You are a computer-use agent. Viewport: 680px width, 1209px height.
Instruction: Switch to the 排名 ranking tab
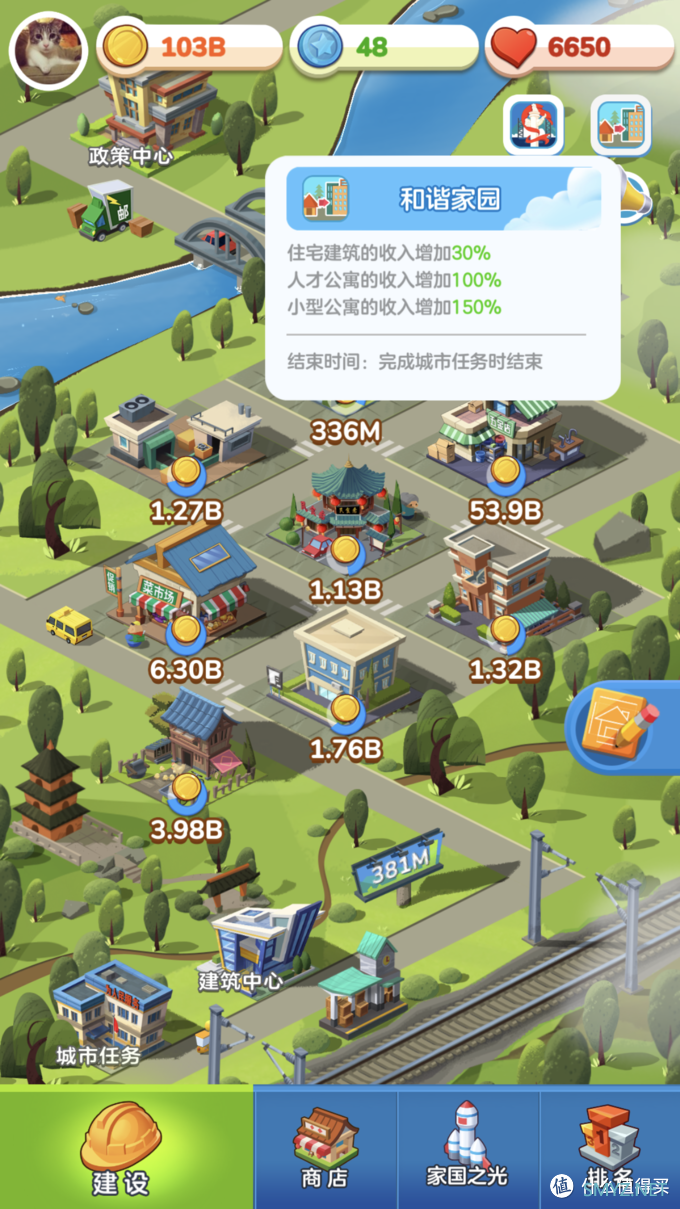click(x=609, y=1148)
